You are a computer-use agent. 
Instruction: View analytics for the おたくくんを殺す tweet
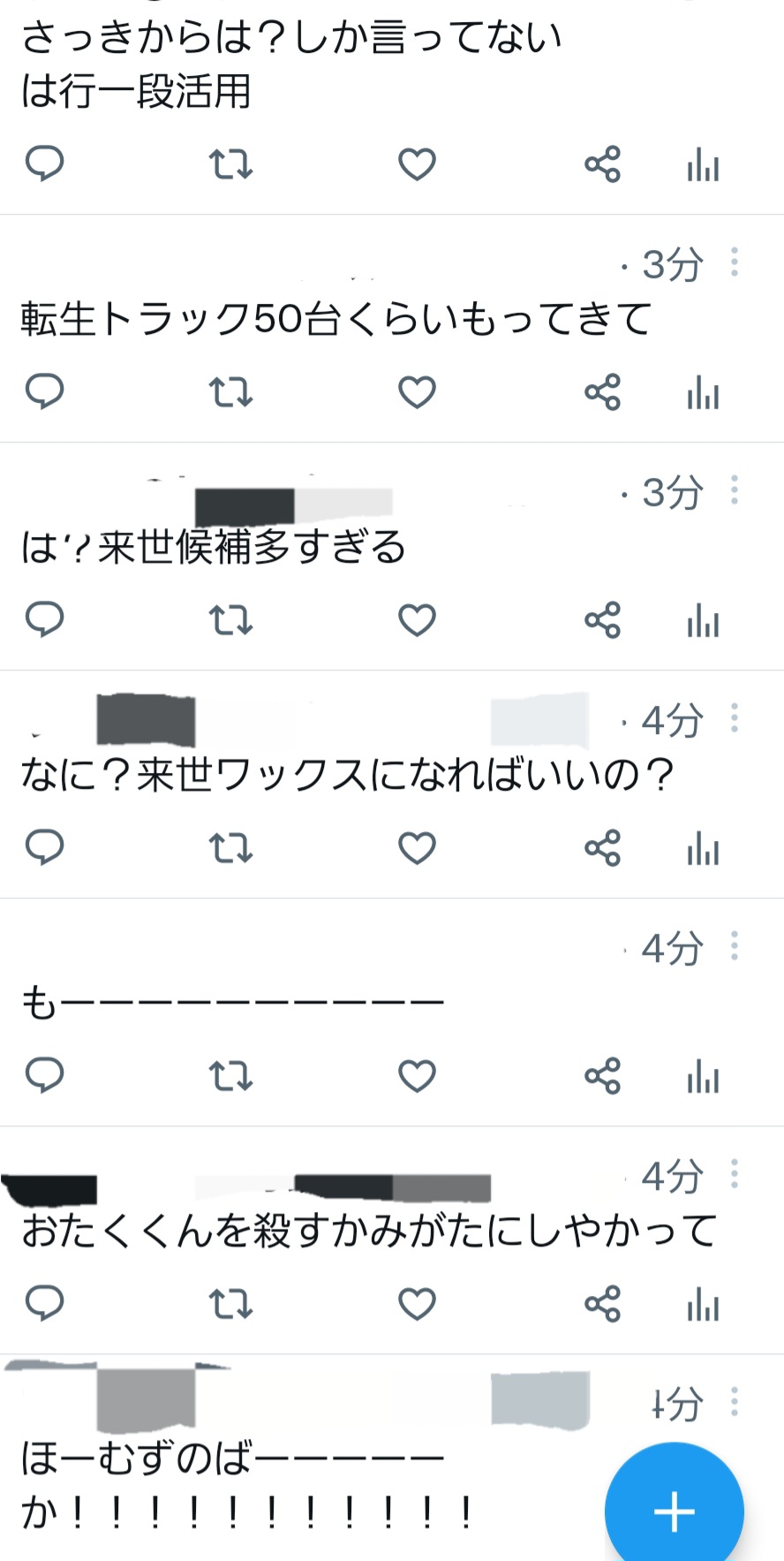[703, 1304]
